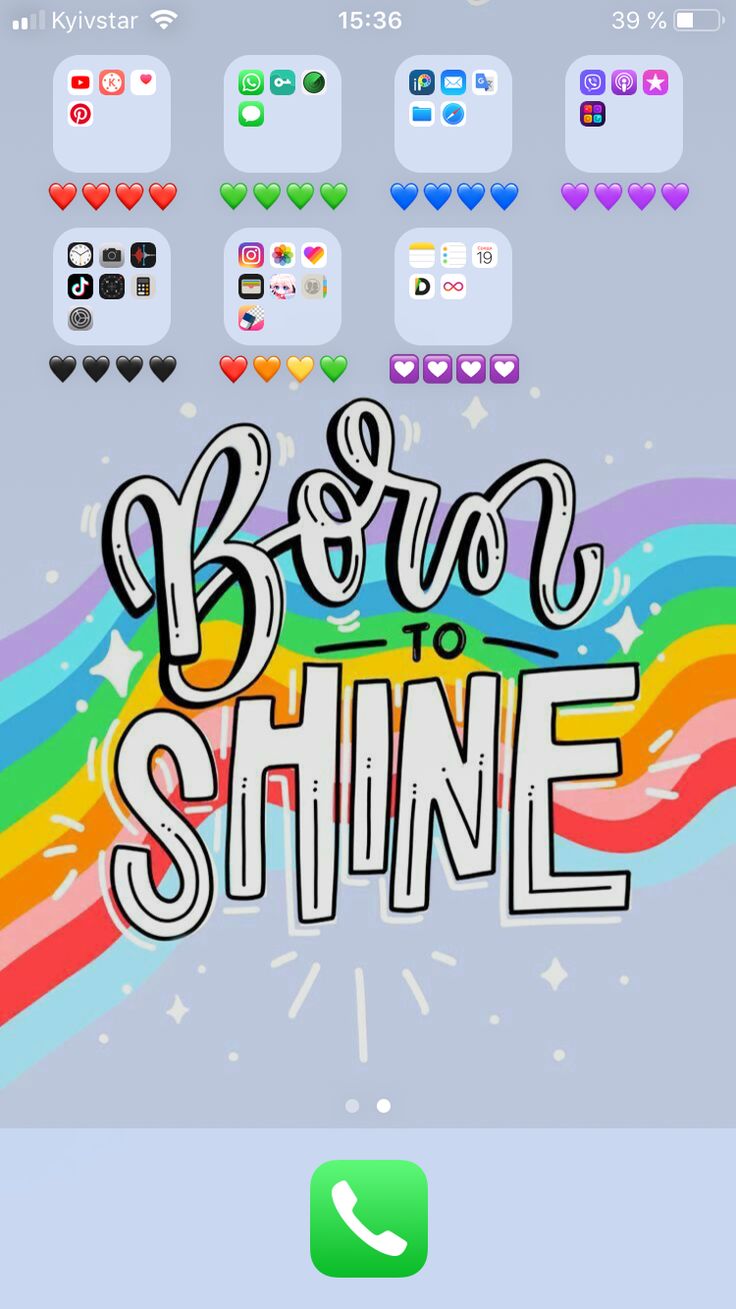736x1309 pixels.
Task: Open the green hearts folder with WhatsApp
Action: point(283,114)
